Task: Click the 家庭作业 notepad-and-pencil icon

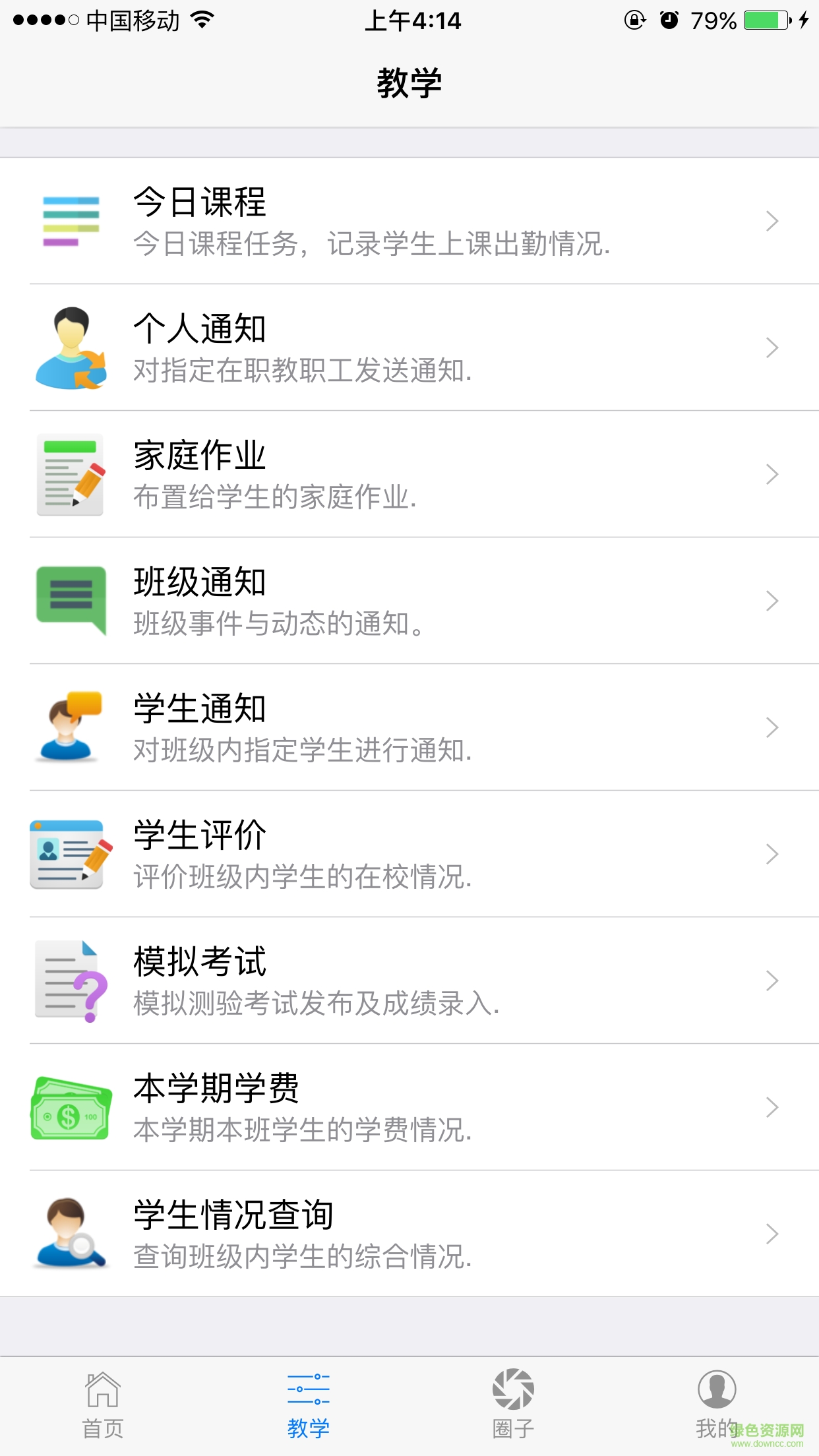Action: pos(71,474)
